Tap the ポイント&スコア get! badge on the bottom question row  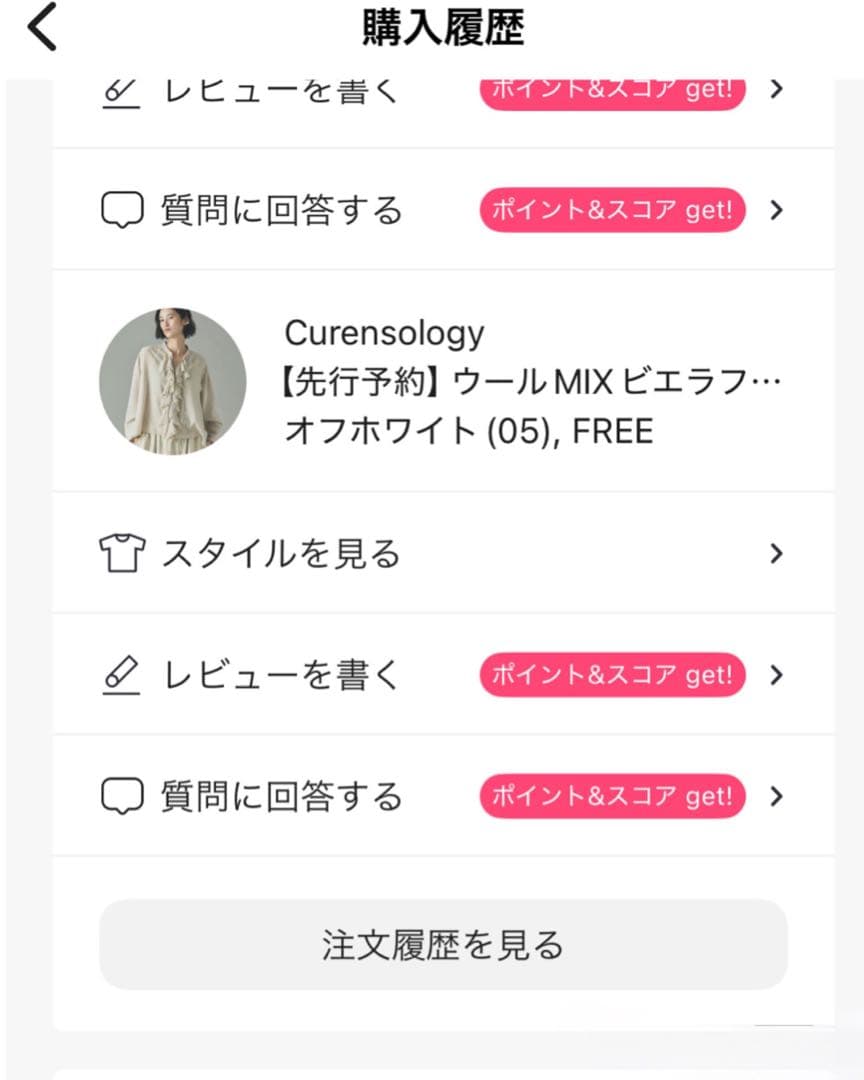611,796
